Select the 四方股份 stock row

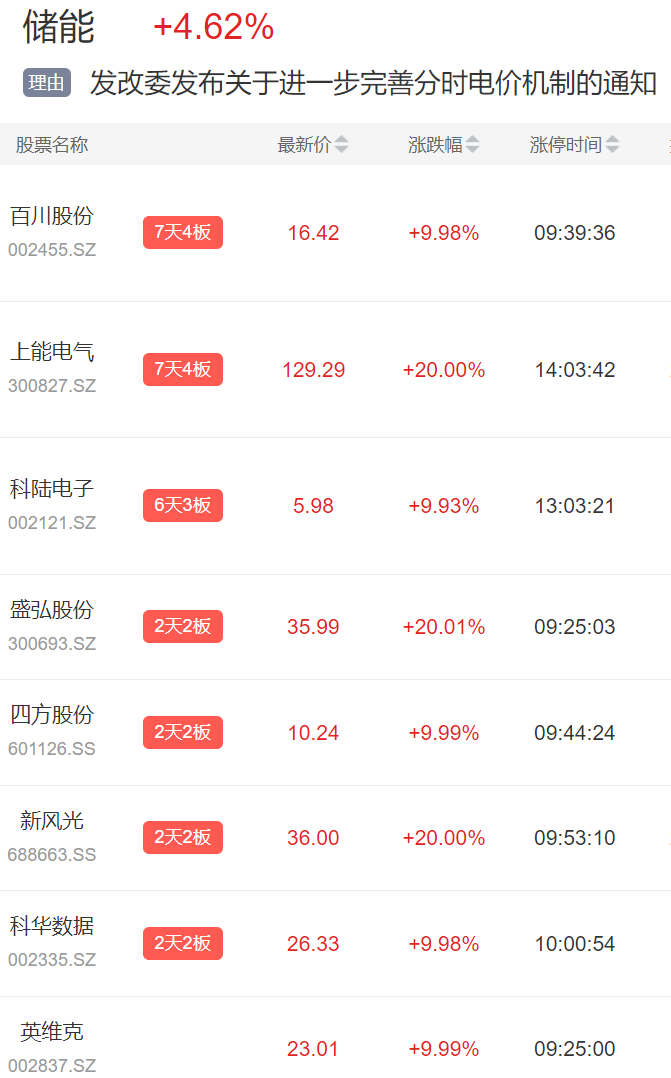tap(336, 732)
